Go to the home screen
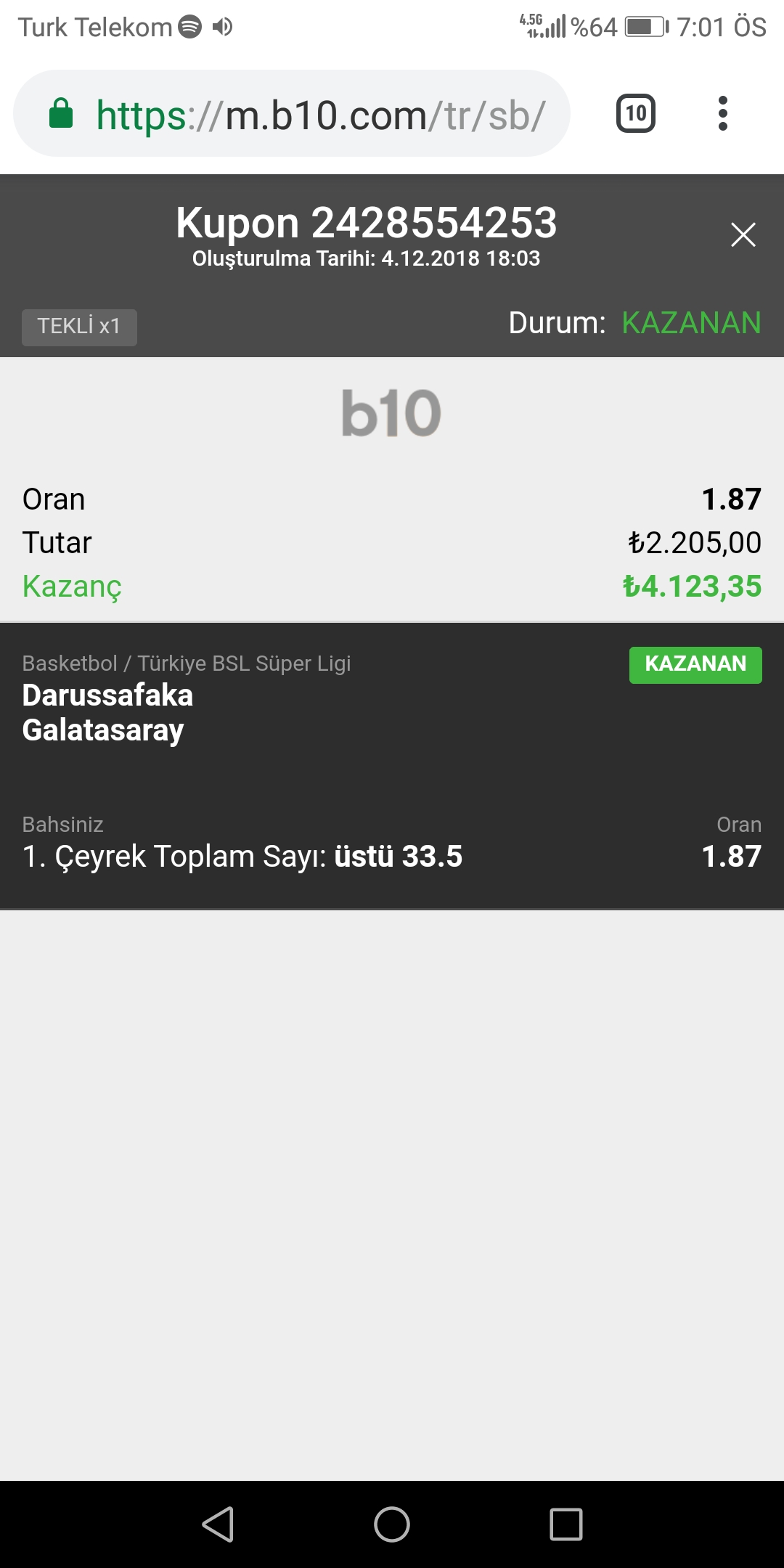This screenshot has width=784, height=1568. (392, 1524)
